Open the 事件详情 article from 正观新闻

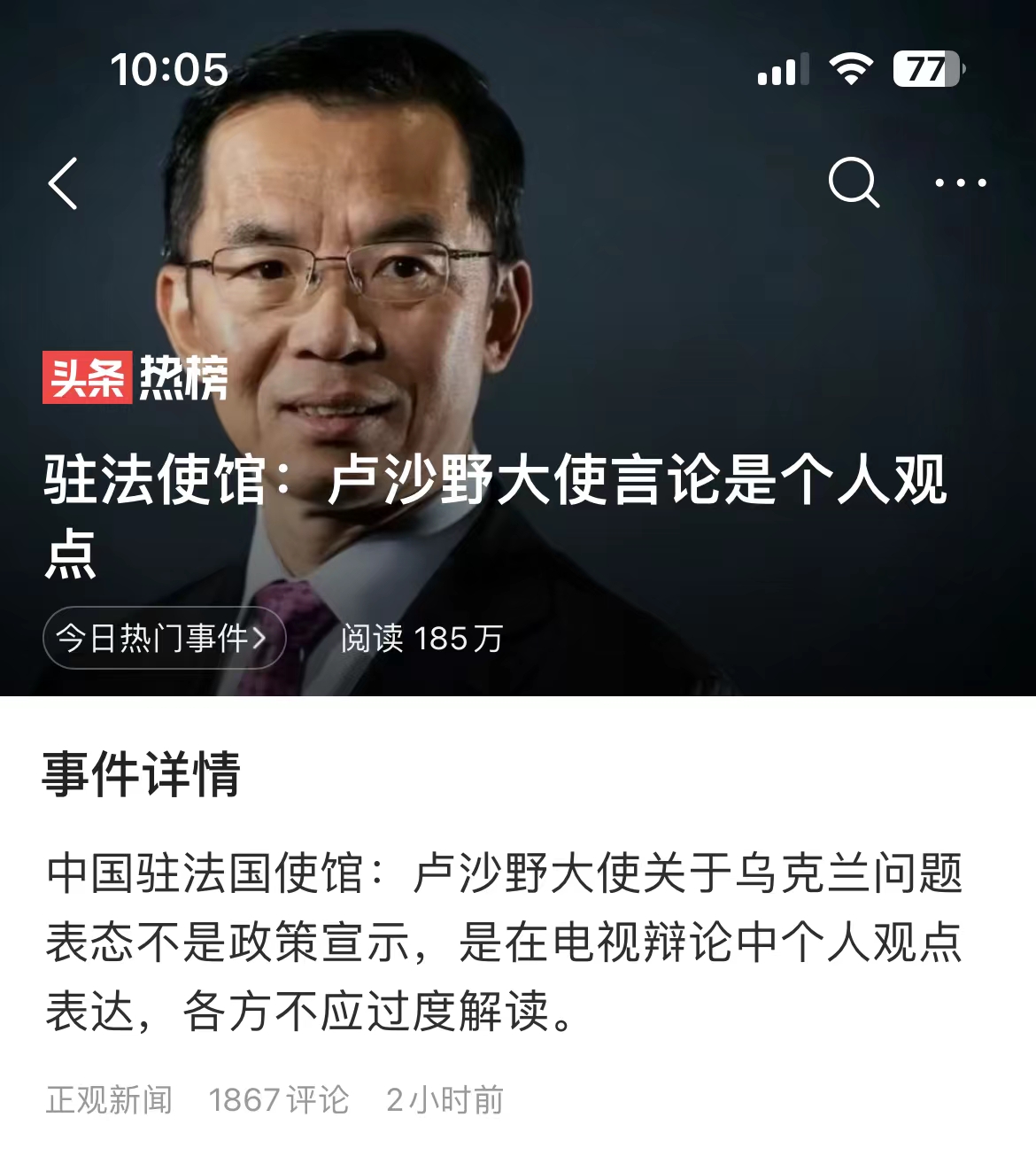click(503, 941)
